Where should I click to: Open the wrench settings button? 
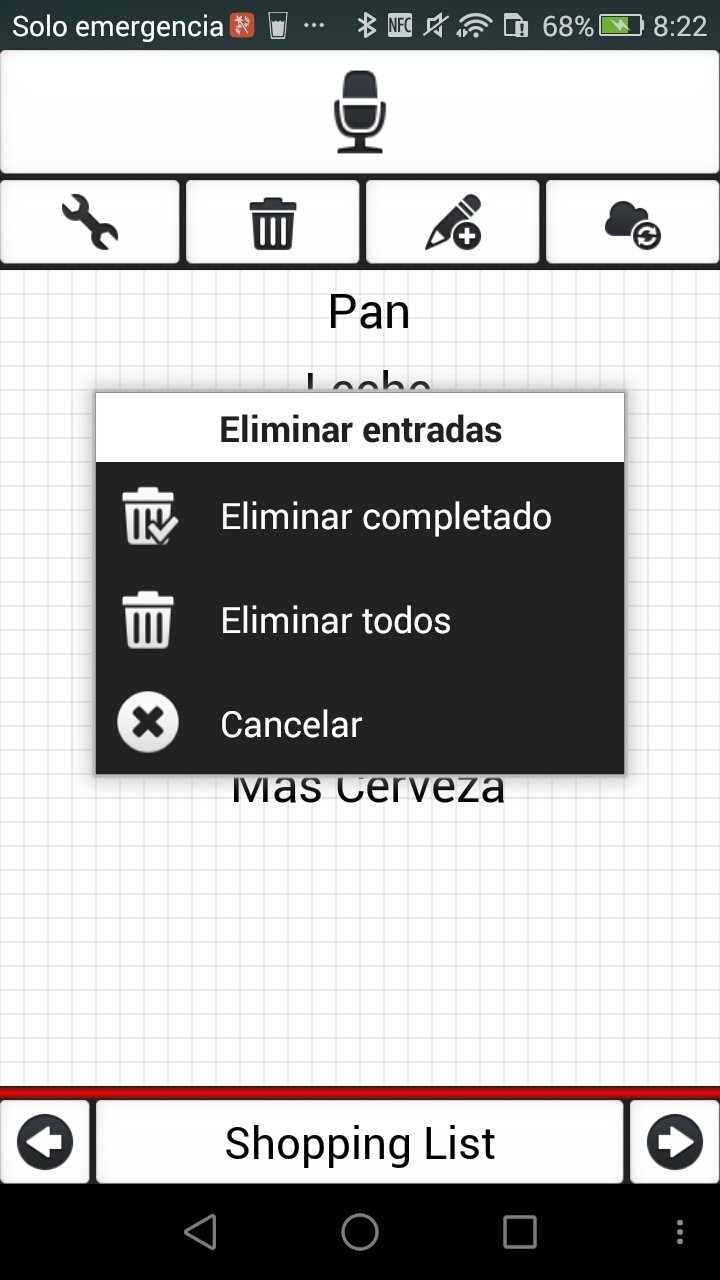pyautogui.click(x=90, y=222)
